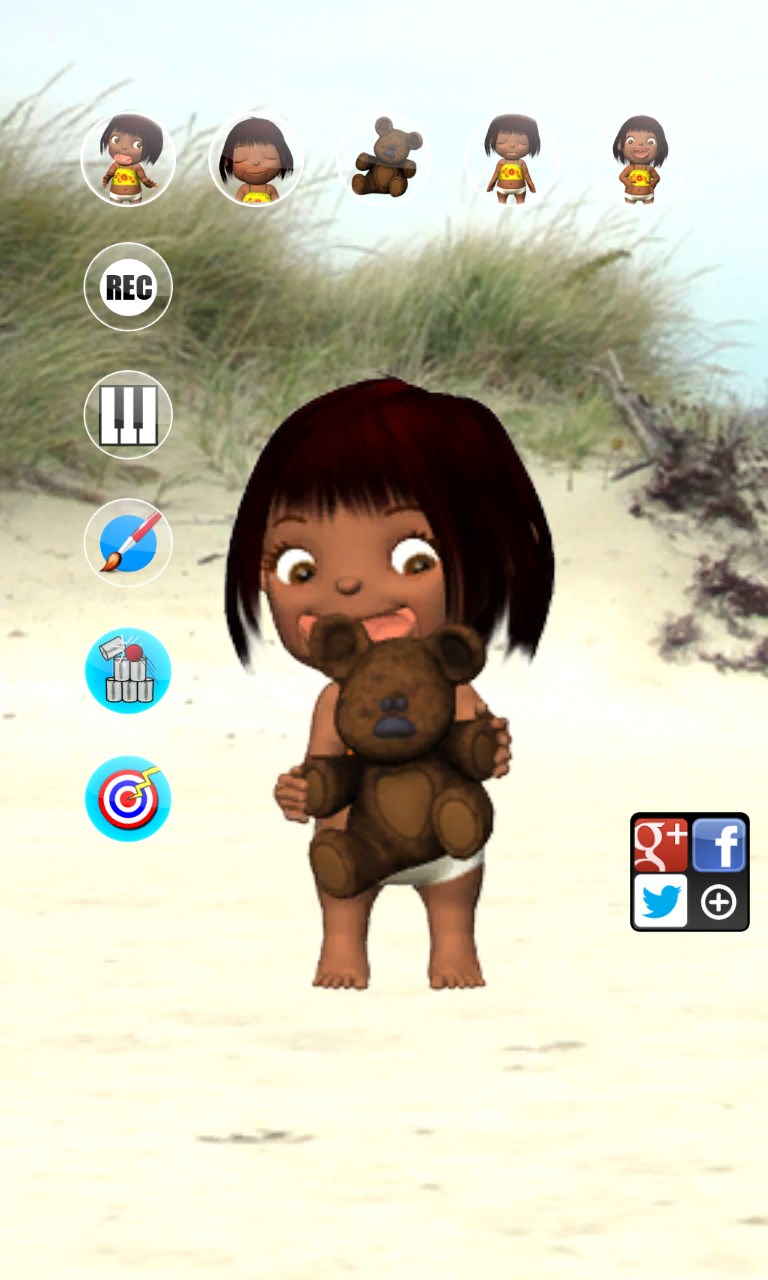Tap the standing baby with closed eyes
Viewport: 768px width, 1280px height.
(512, 159)
